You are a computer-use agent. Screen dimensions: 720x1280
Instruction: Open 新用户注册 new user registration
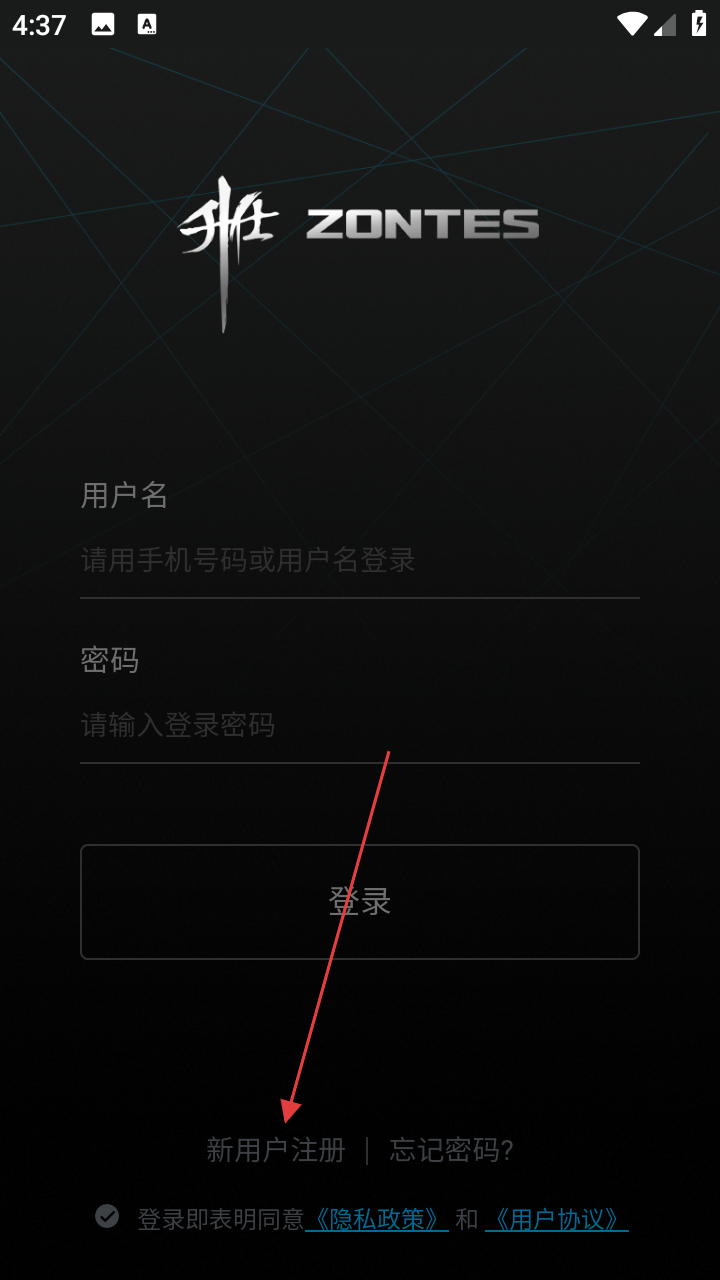tap(275, 1150)
